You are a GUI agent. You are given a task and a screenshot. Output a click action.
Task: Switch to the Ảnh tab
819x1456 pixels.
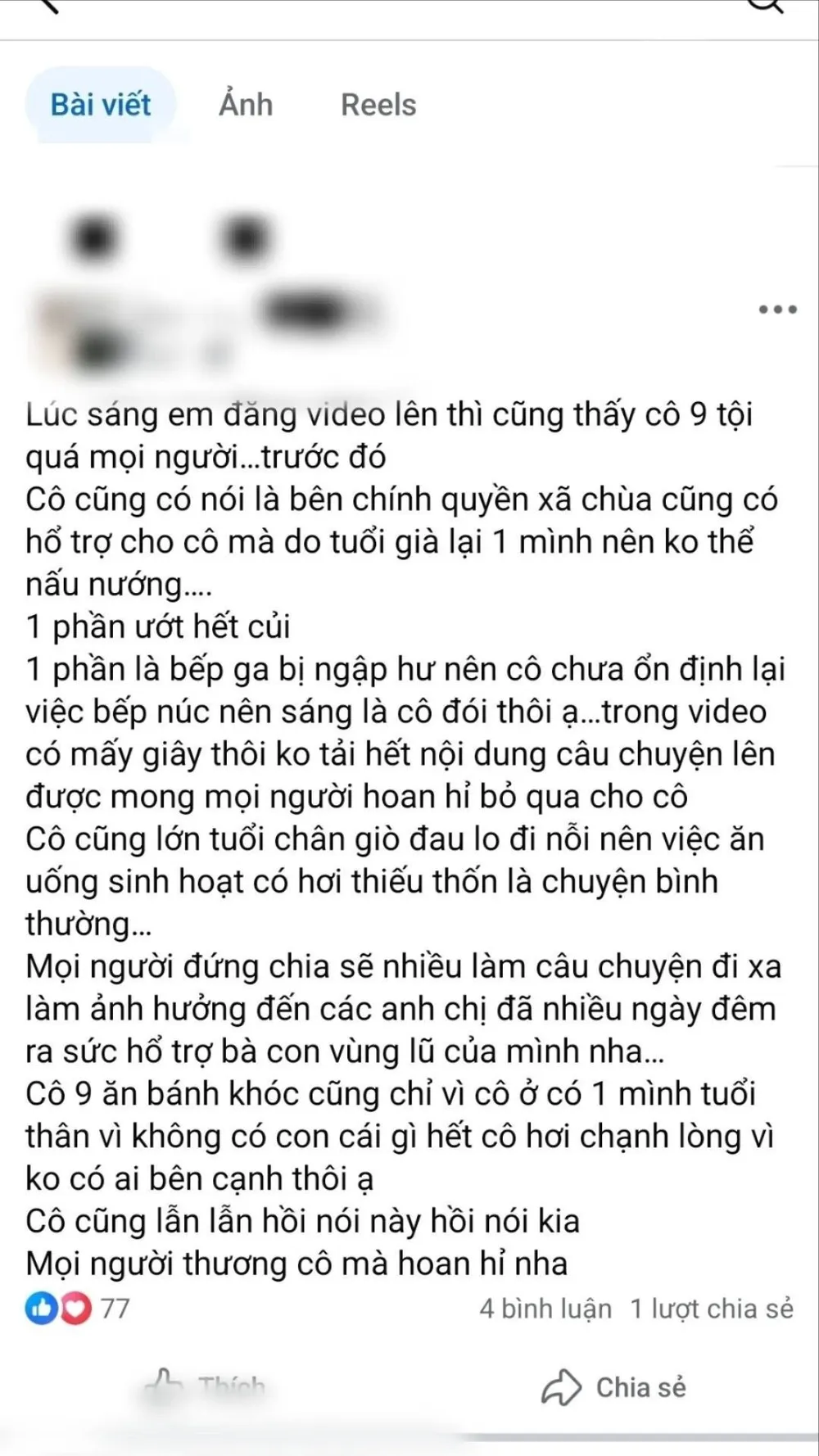tap(246, 105)
